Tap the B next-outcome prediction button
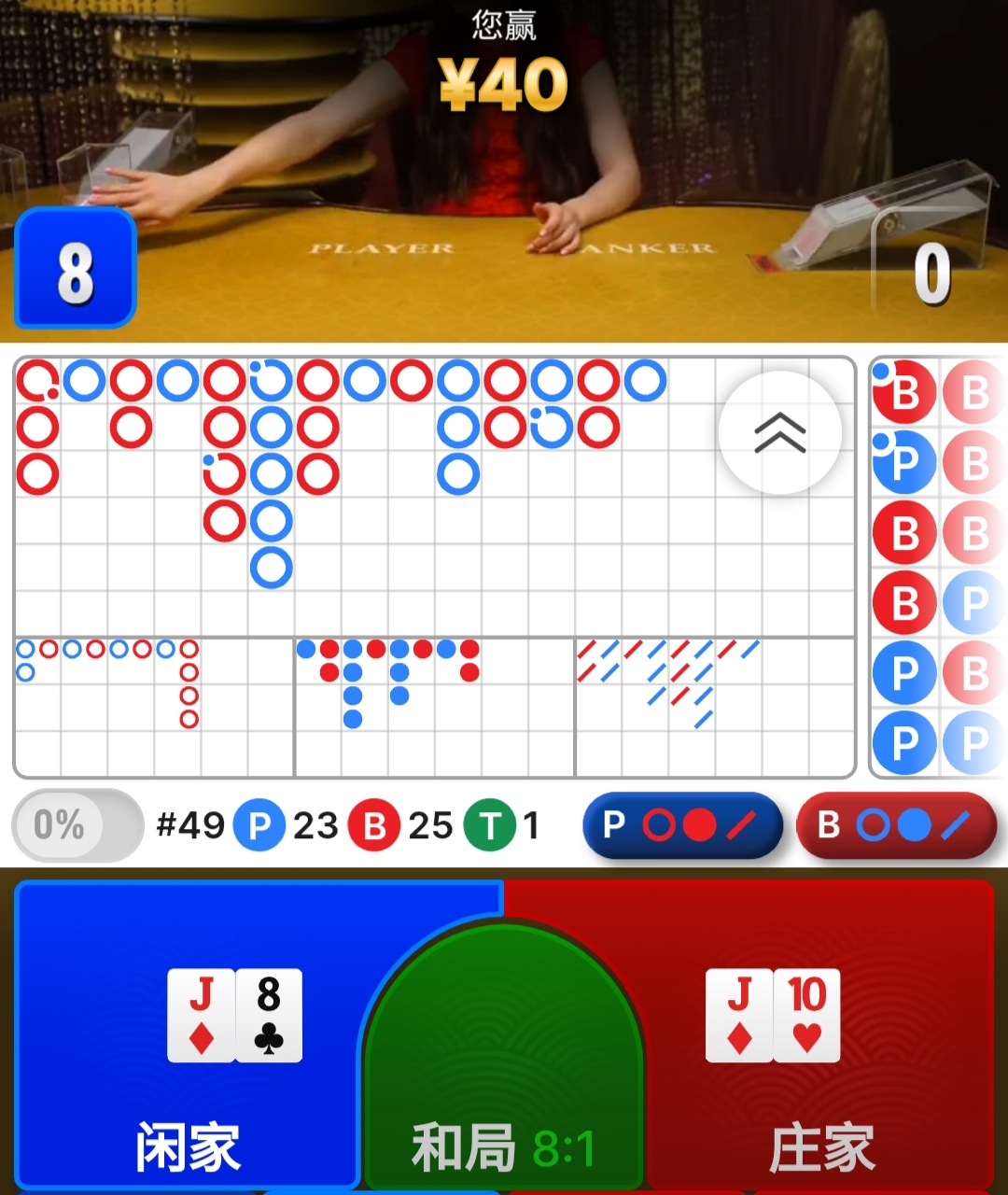This screenshot has height=1195, width=1008. 896,825
